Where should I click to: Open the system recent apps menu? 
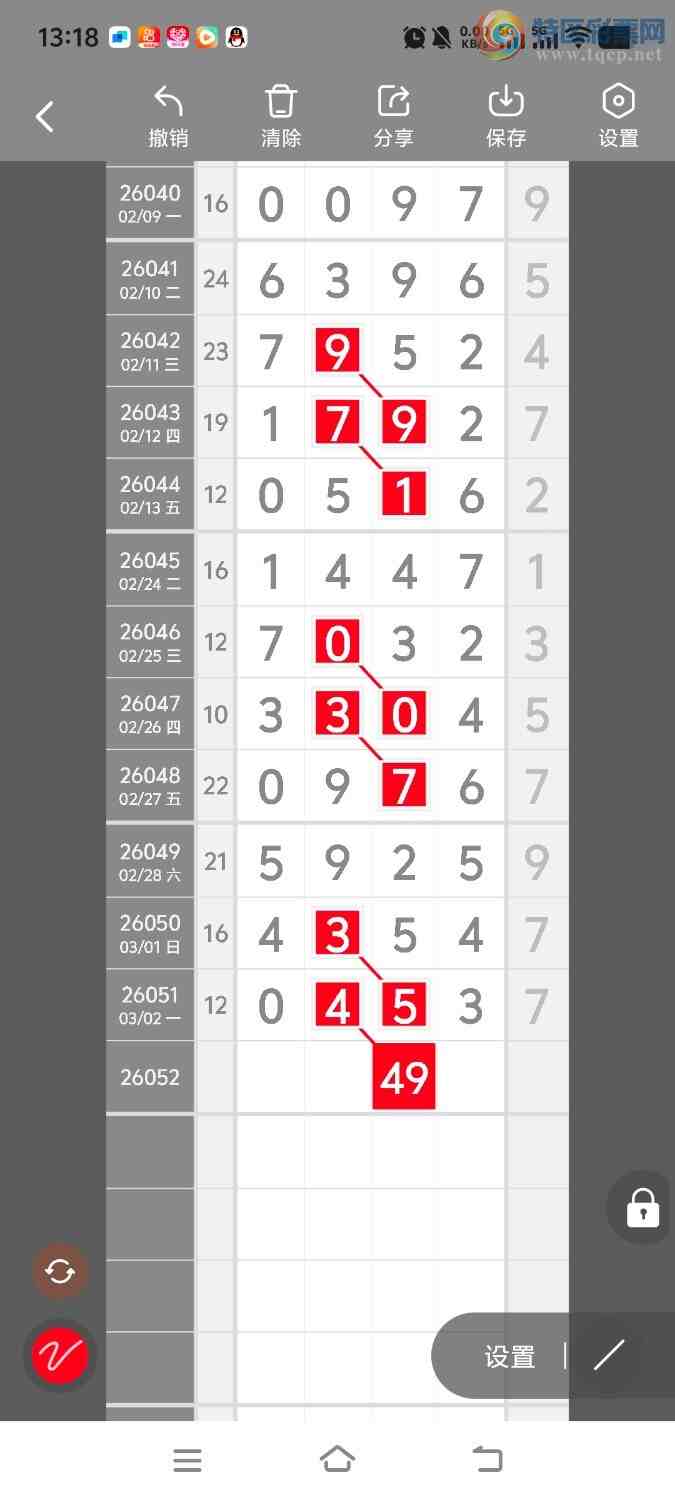click(x=187, y=1460)
